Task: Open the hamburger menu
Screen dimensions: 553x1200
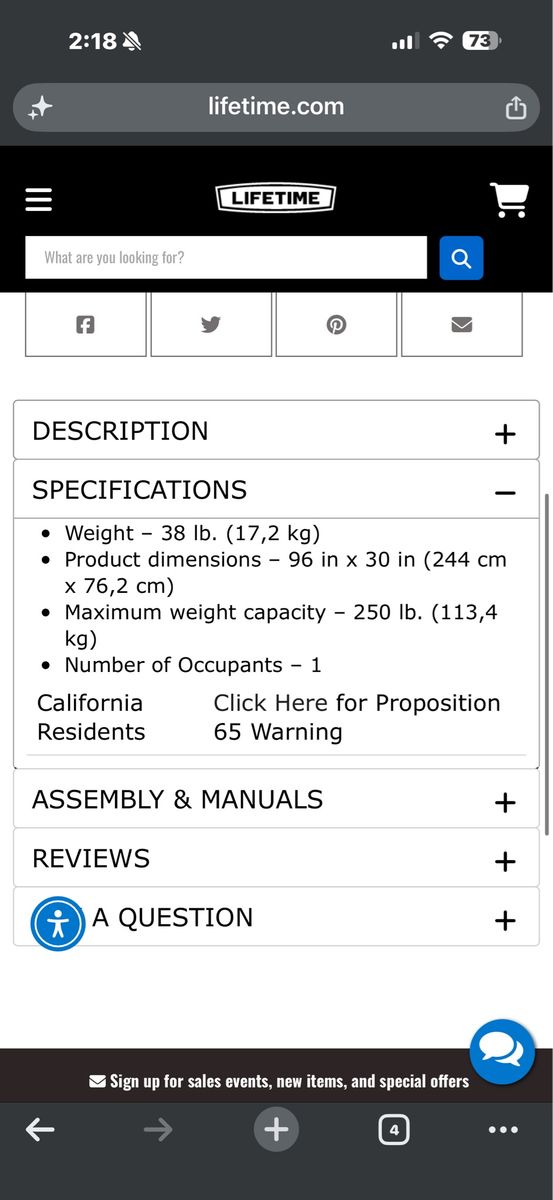Action: coord(39,199)
